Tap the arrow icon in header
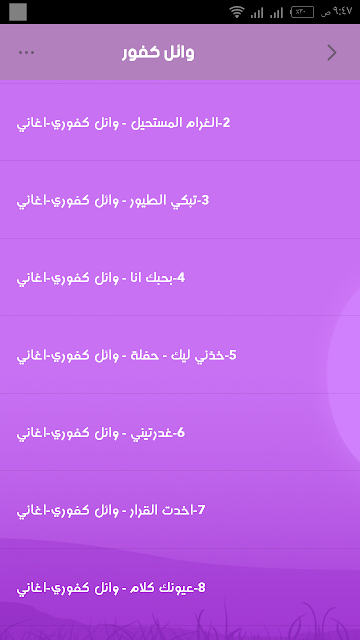 (x=332, y=53)
